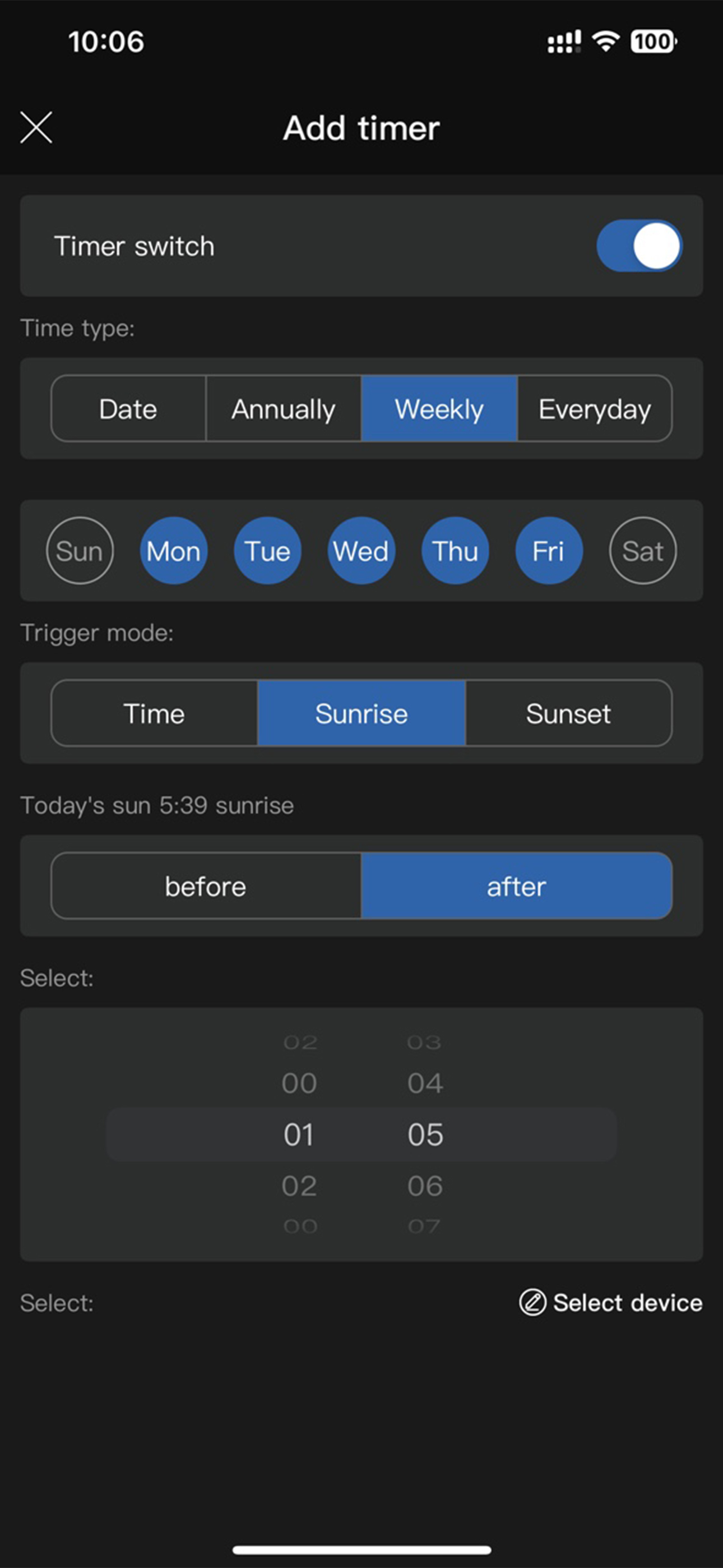The image size is (723, 1568).
Task: Deselect Wednesday in the weekday row
Action: pyautogui.click(x=360, y=550)
